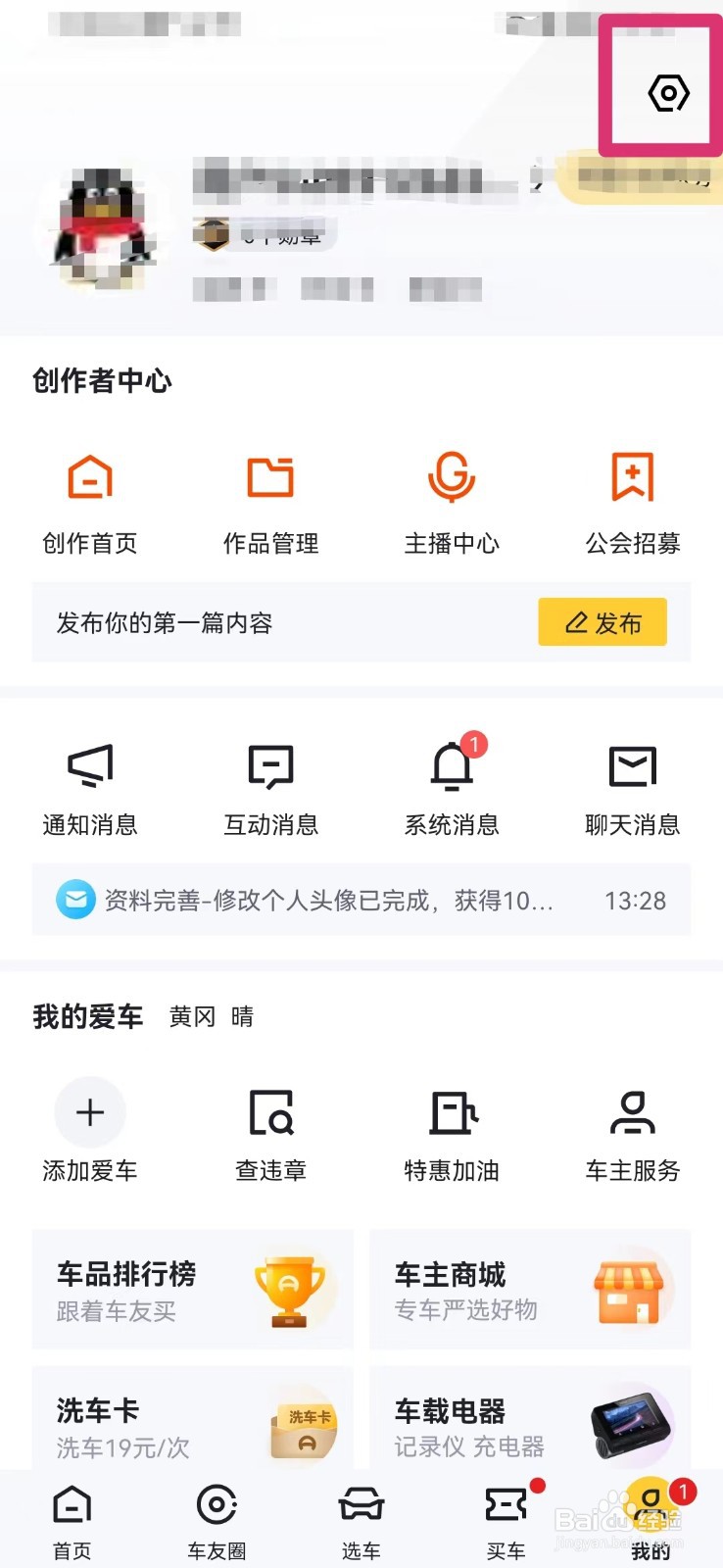
Task: Switch to the 车友圈 tab
Action: coord(217,1521)
